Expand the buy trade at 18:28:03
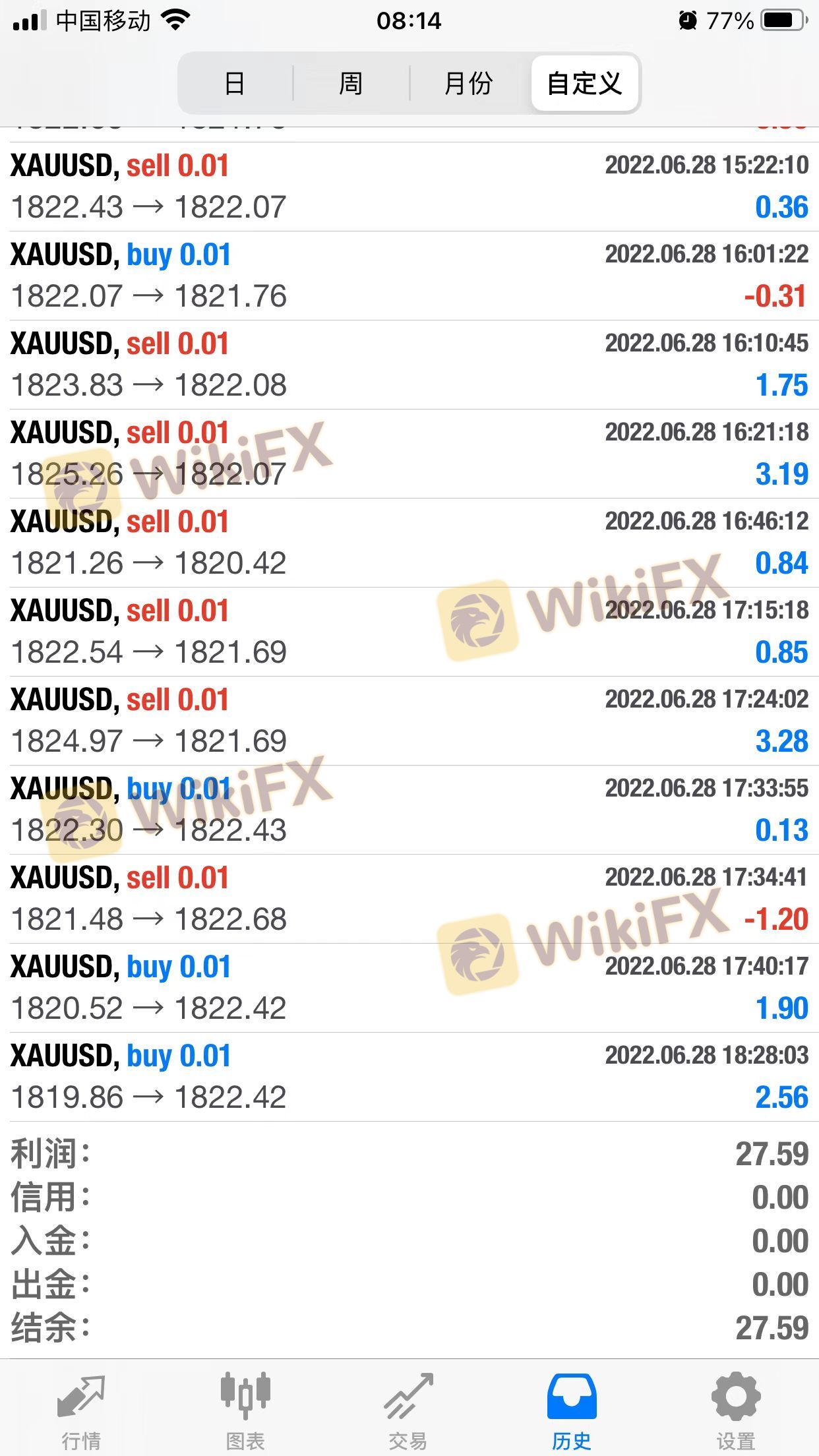 [409, 1077]
